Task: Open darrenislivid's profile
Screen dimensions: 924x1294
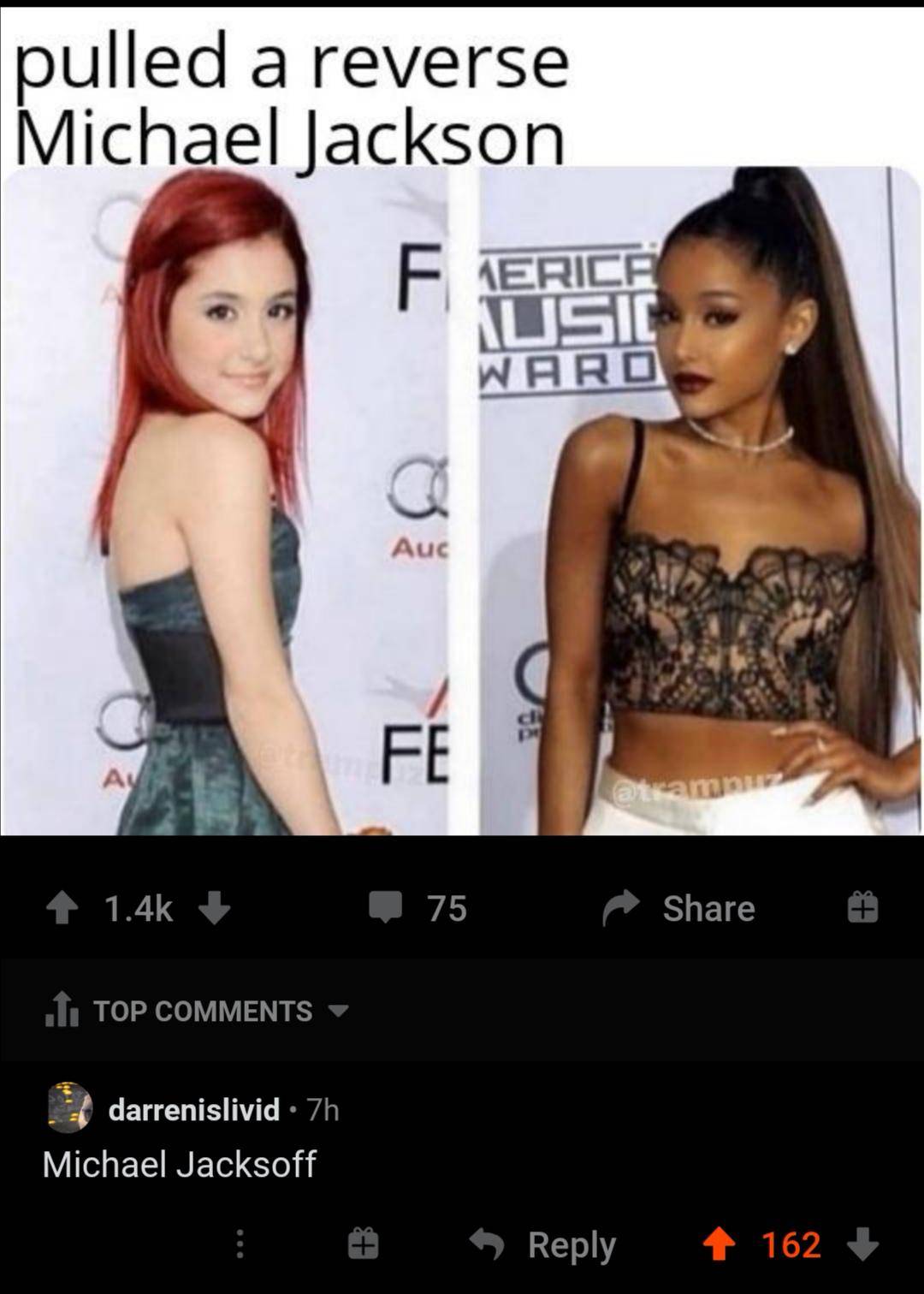Action: [x=193, y=1110]
